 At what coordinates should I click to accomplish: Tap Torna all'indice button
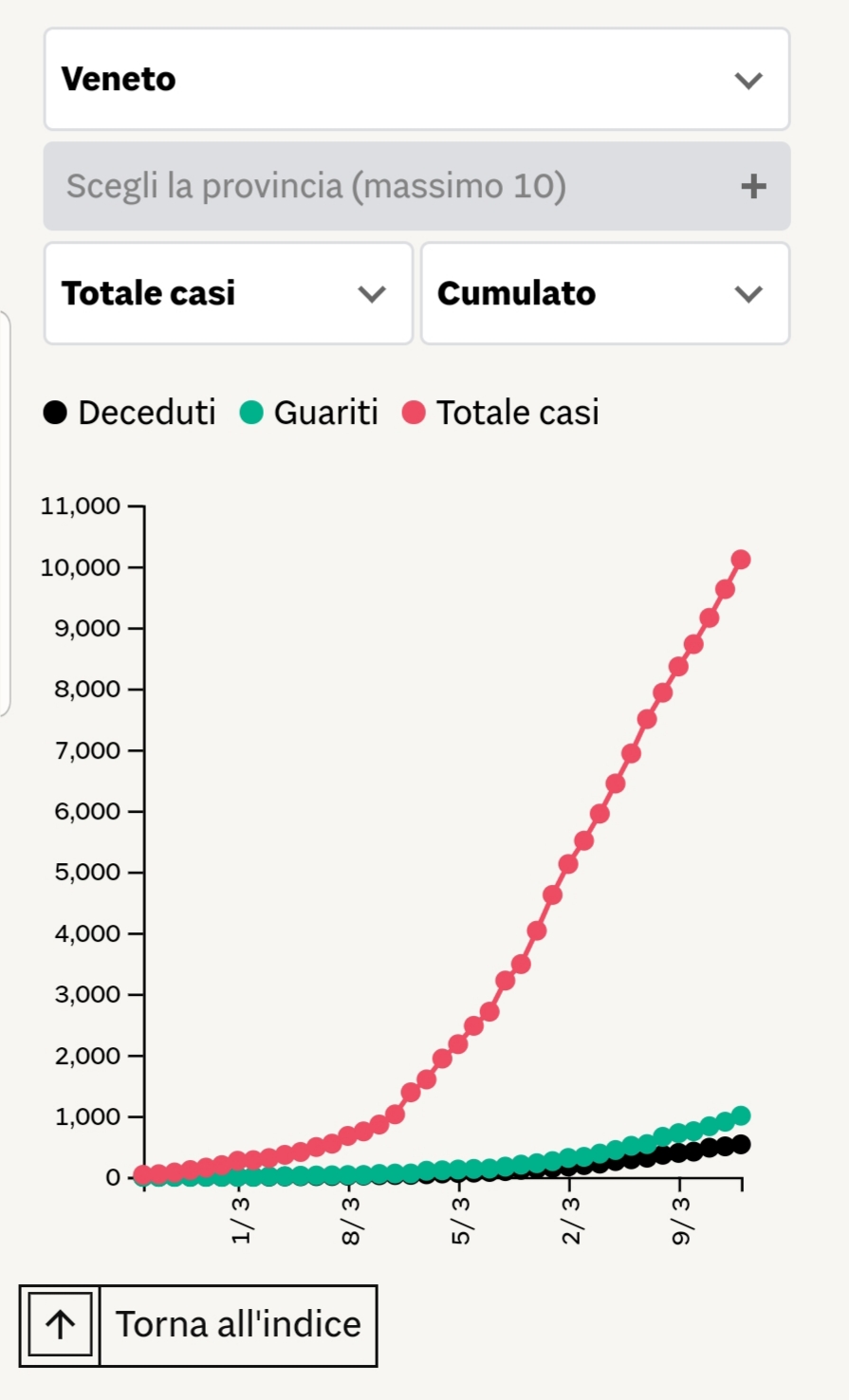198,1325
